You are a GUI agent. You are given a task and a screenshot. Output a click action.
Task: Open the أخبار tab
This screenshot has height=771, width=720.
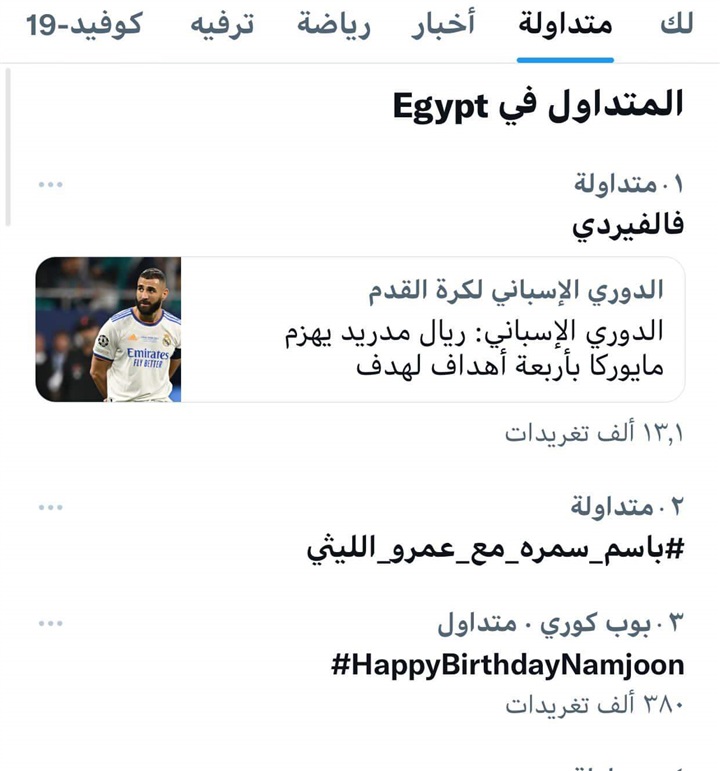(x=443, y=25)
